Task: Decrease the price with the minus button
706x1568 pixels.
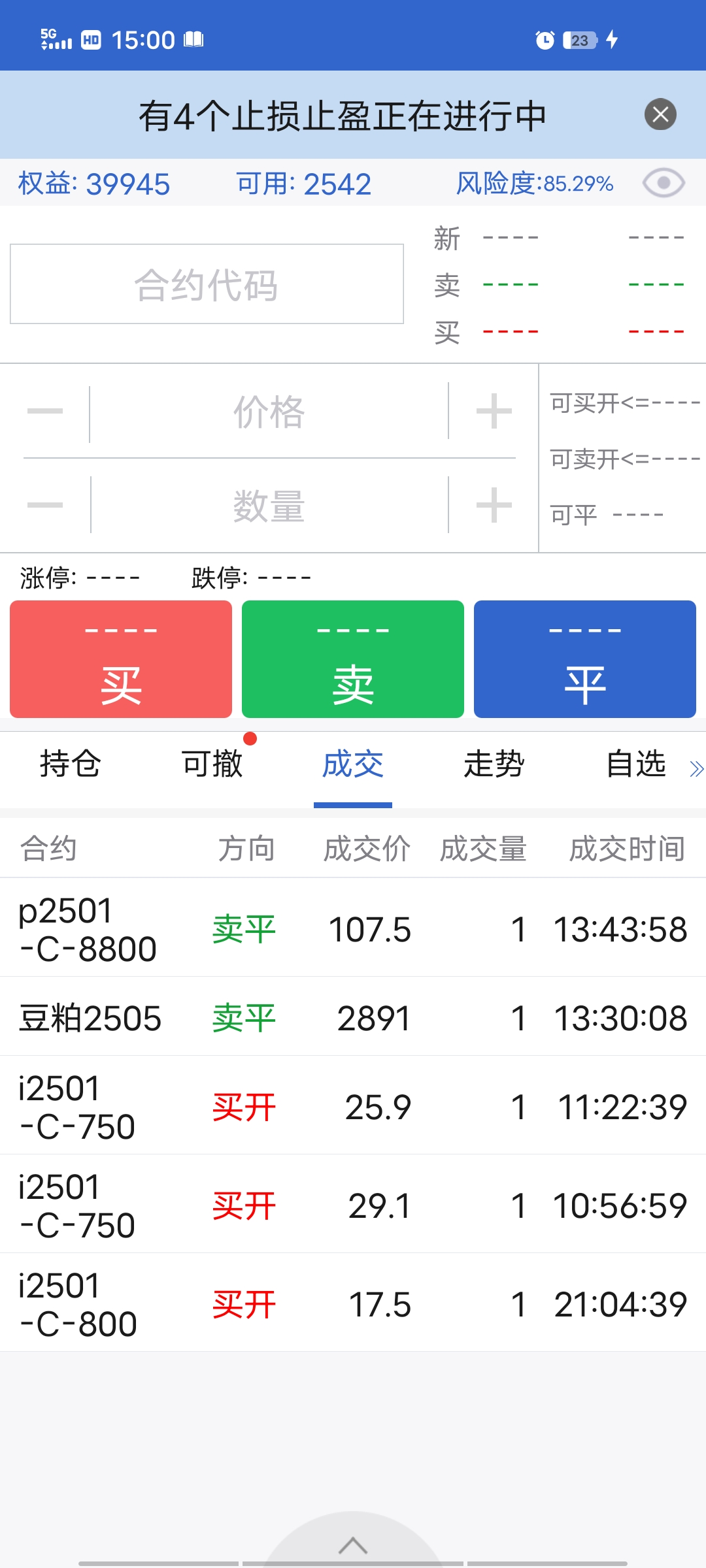Action: tap(45, 412)
